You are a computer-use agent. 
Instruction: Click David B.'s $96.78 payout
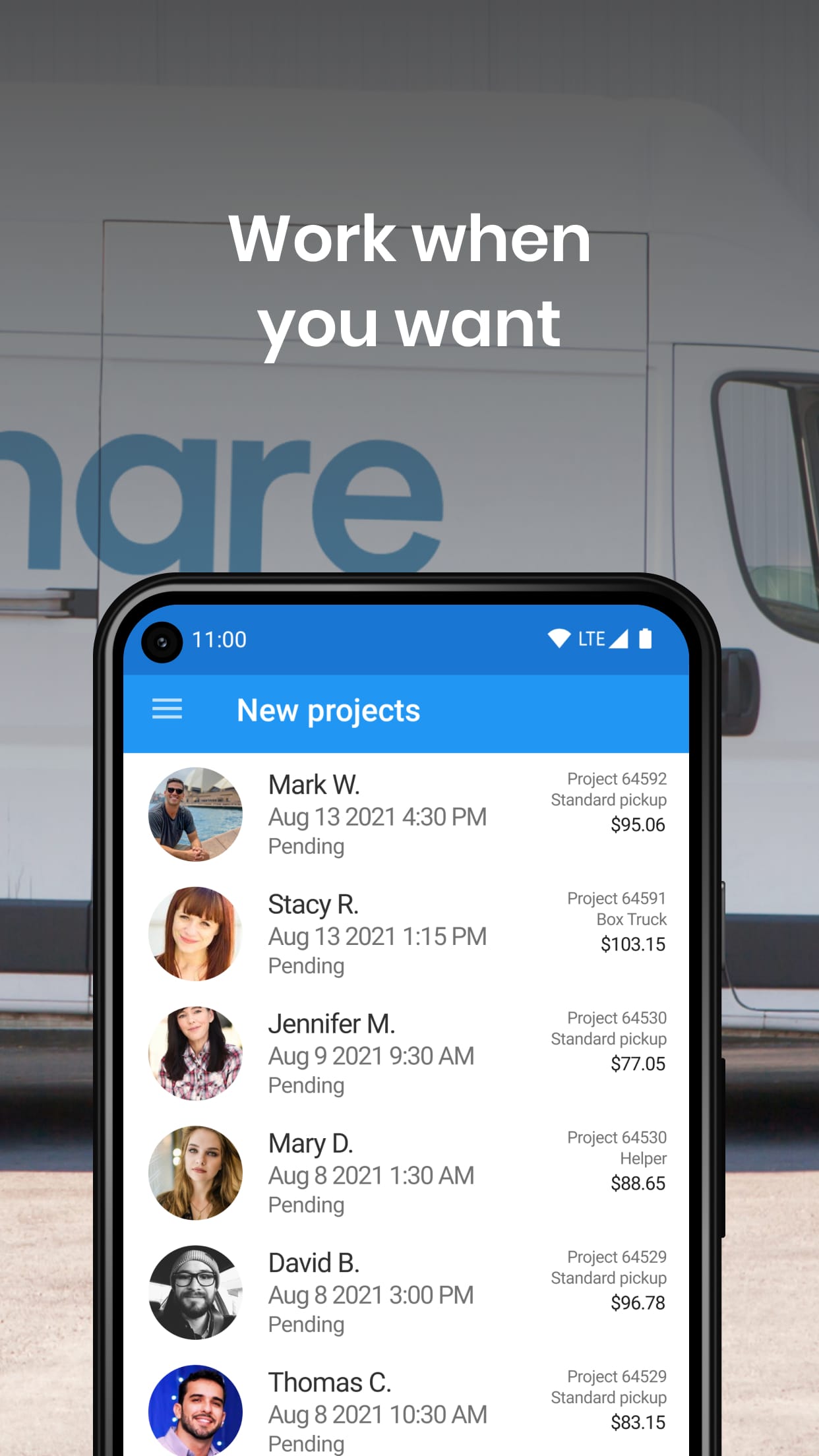pyautogui.click(x=637, y=1303)
